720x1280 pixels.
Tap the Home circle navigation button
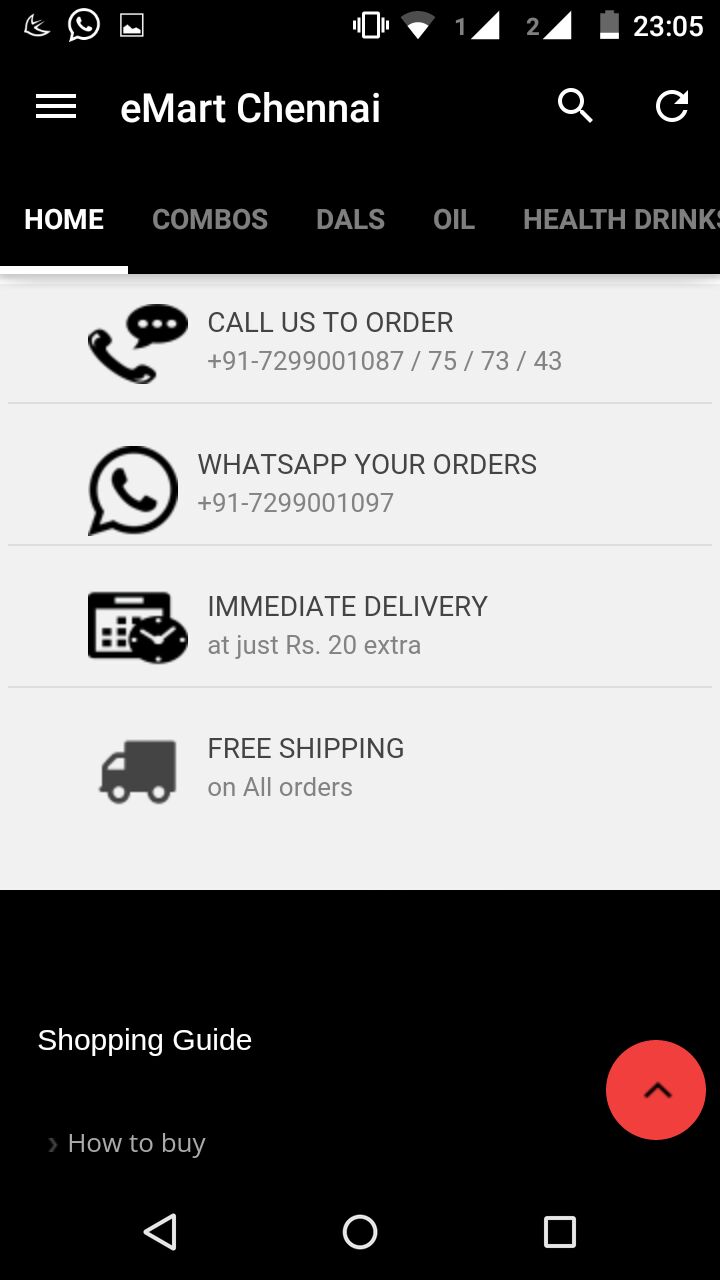(x=360, y=1232)
